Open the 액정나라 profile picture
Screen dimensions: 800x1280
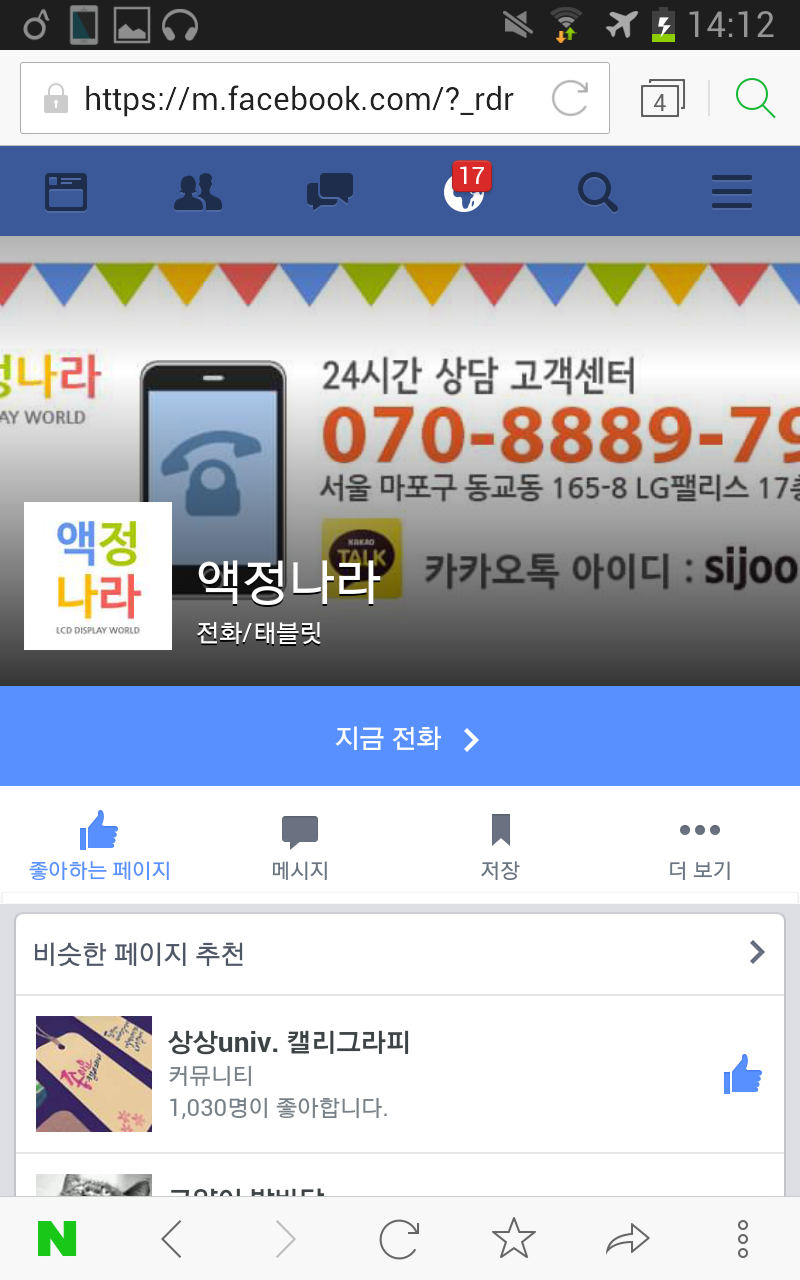coord(98,576)
